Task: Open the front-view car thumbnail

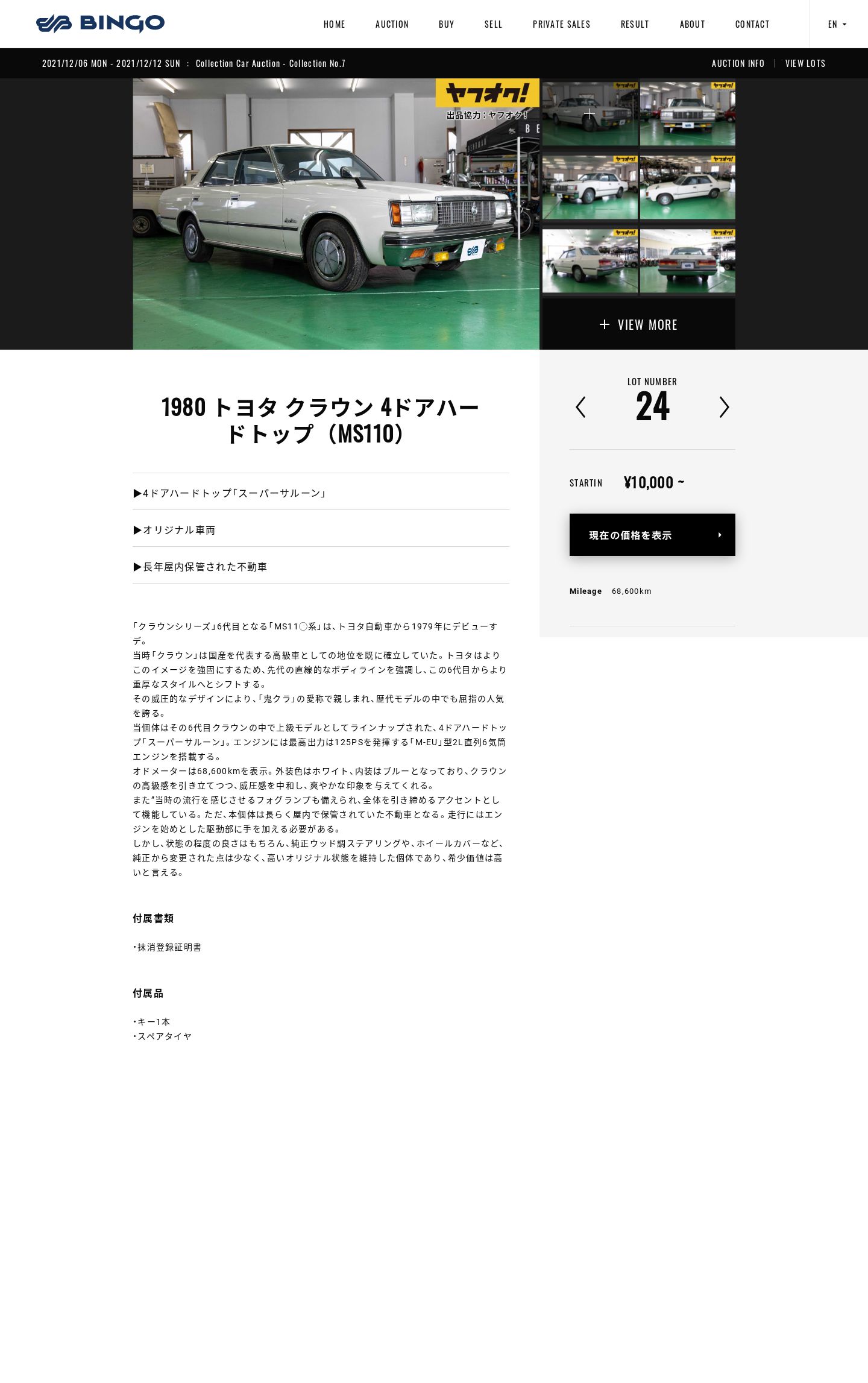Action: [687, 113]
